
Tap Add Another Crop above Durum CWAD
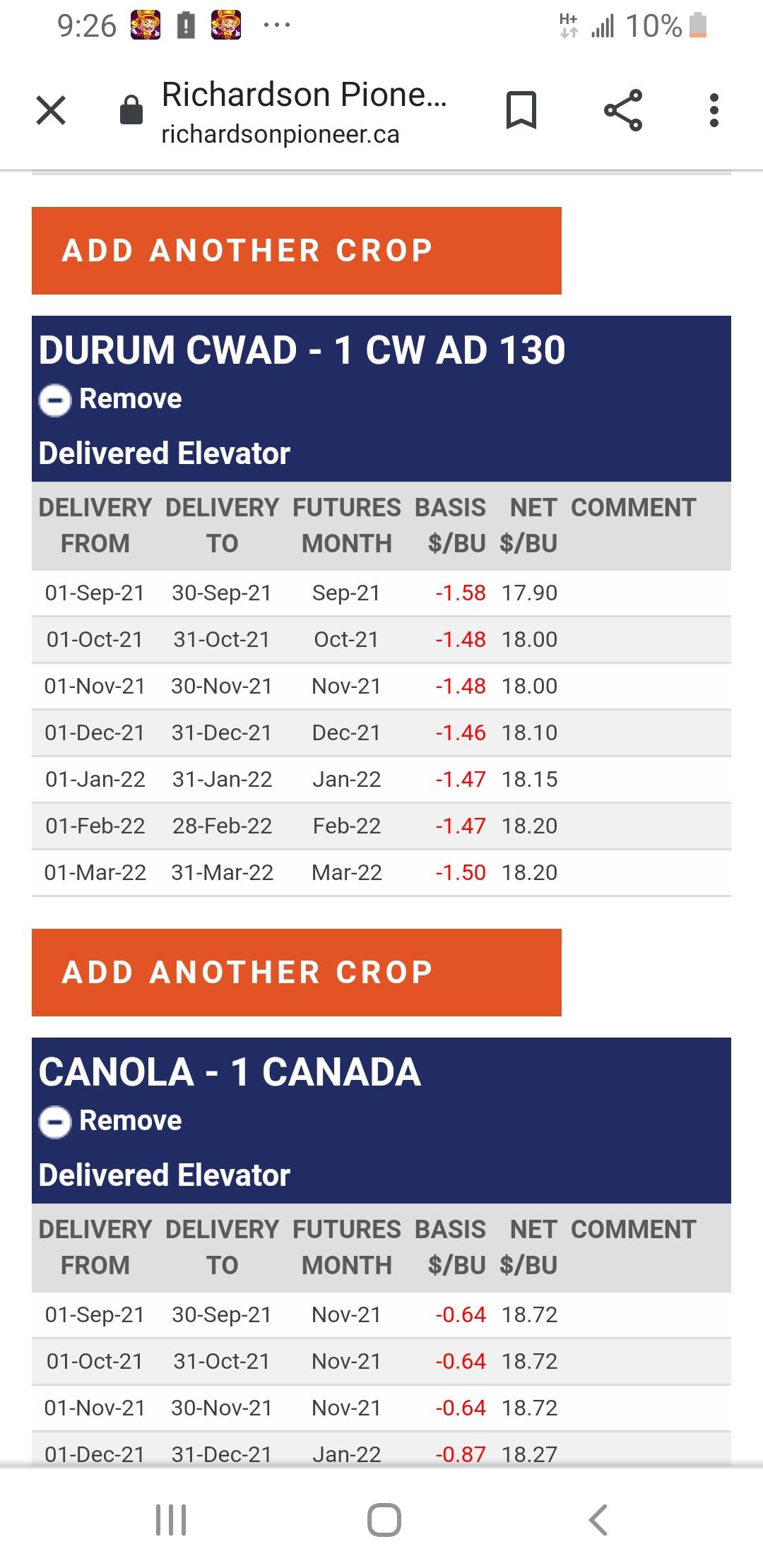tap(297, 251)
